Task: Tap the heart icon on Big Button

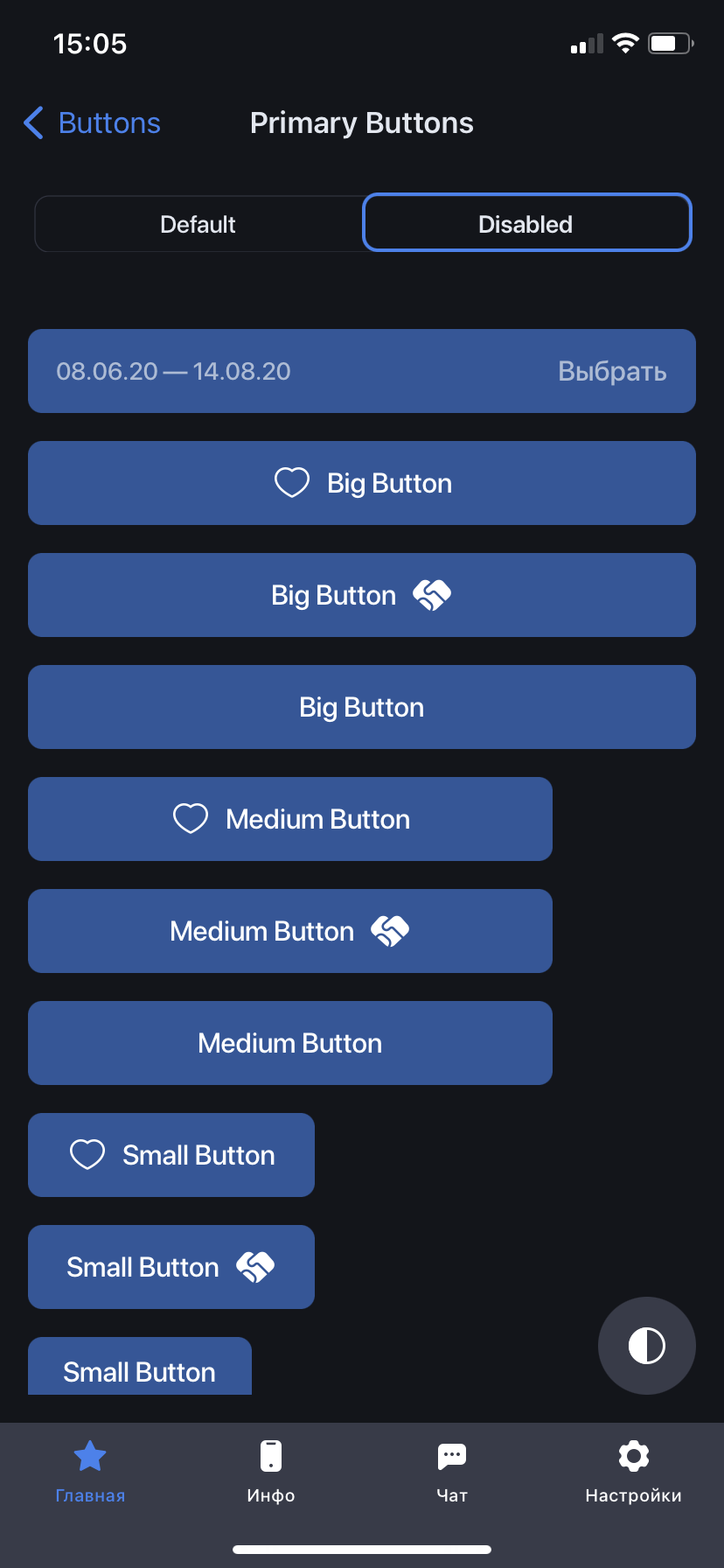Action: [291, 482]
